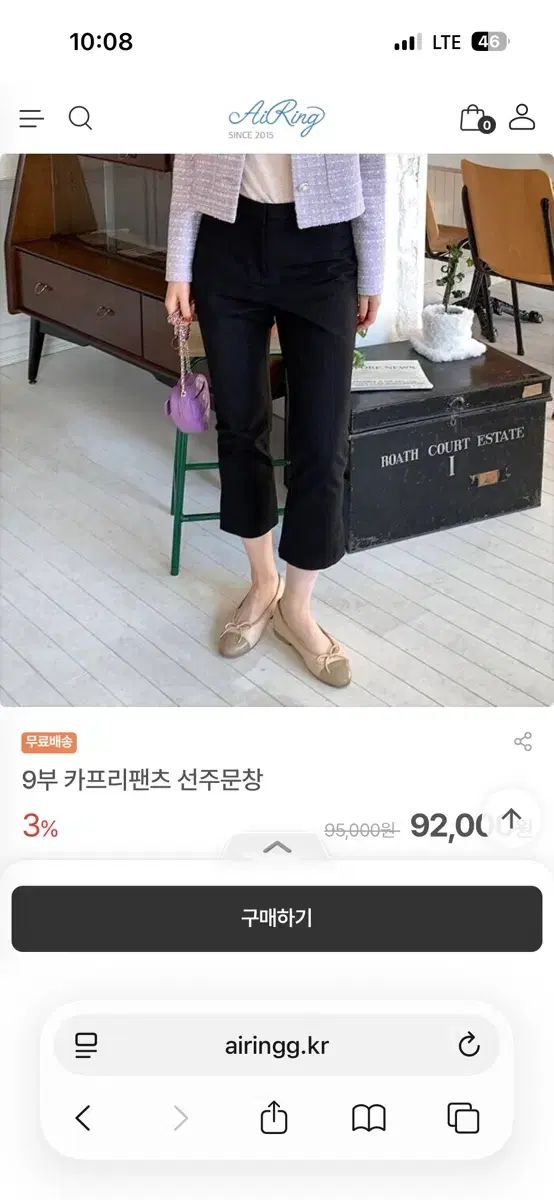Share this capri pants product
554x1200 pixels.
[x=523, y=741]
